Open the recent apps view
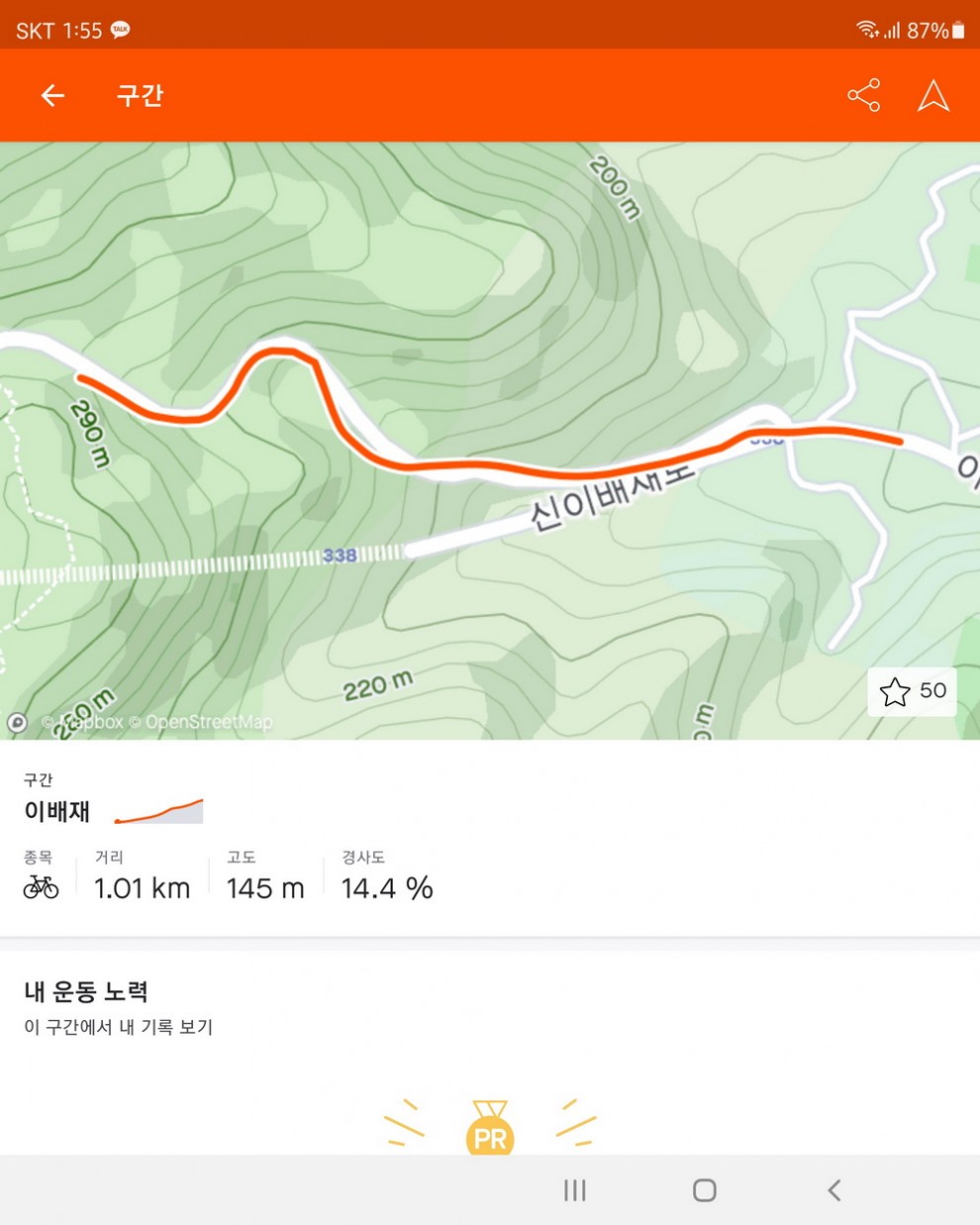Viewport: 980px width, 1225px height. (x=574, y=1189)
